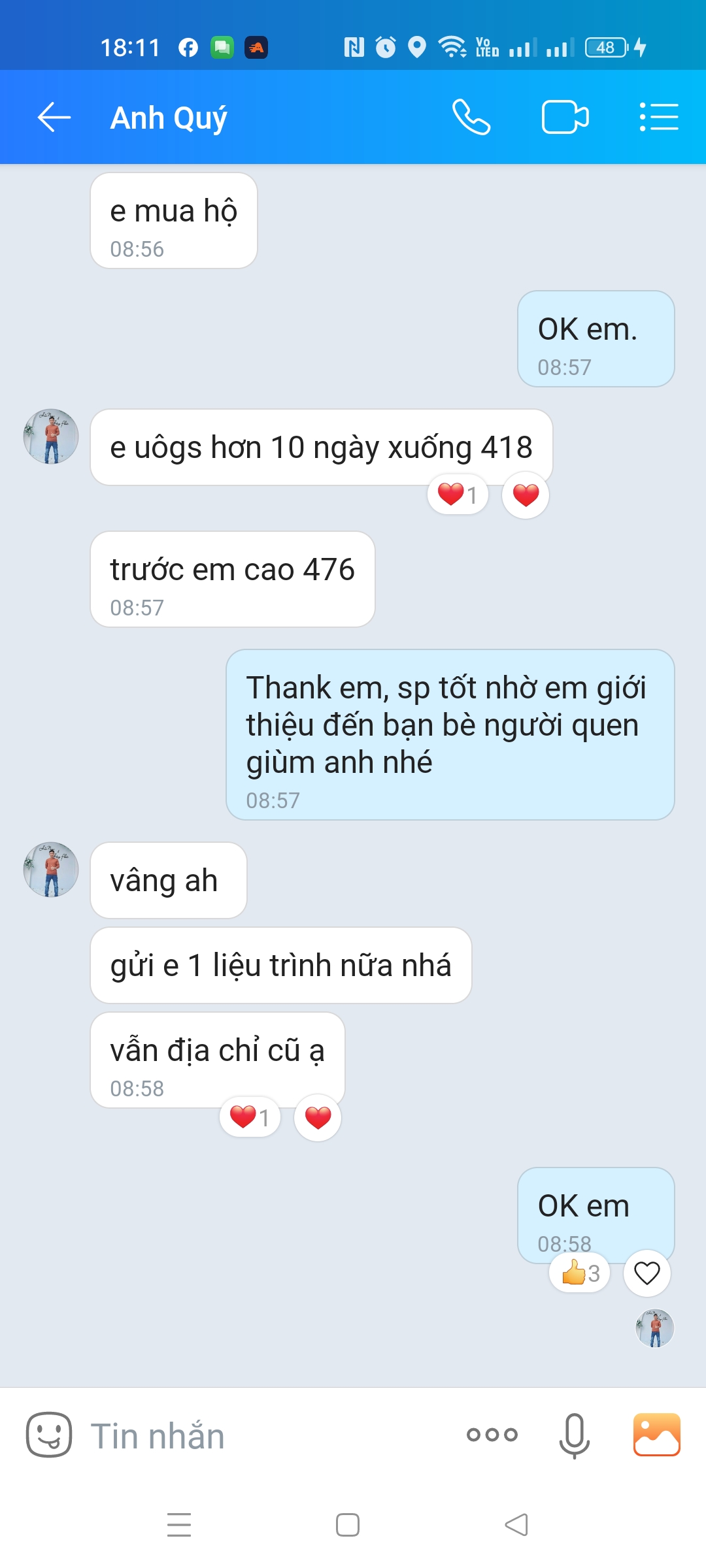React with heart to the OK em message
This screenshot has width=706, height=1568.
pos(647,1273)
